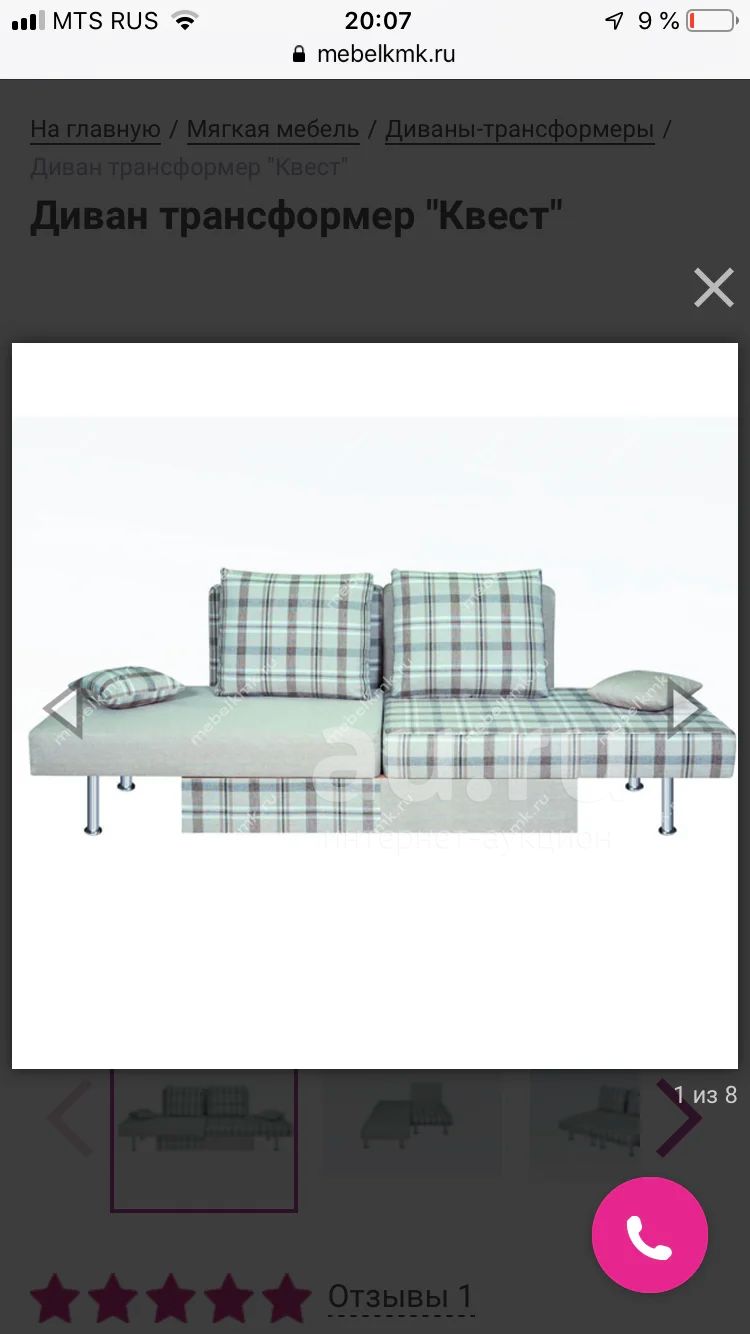Screen dimensions: 750x1334
Task: Show the next sofa photo in the lightbox
Action: pos(686,708)
